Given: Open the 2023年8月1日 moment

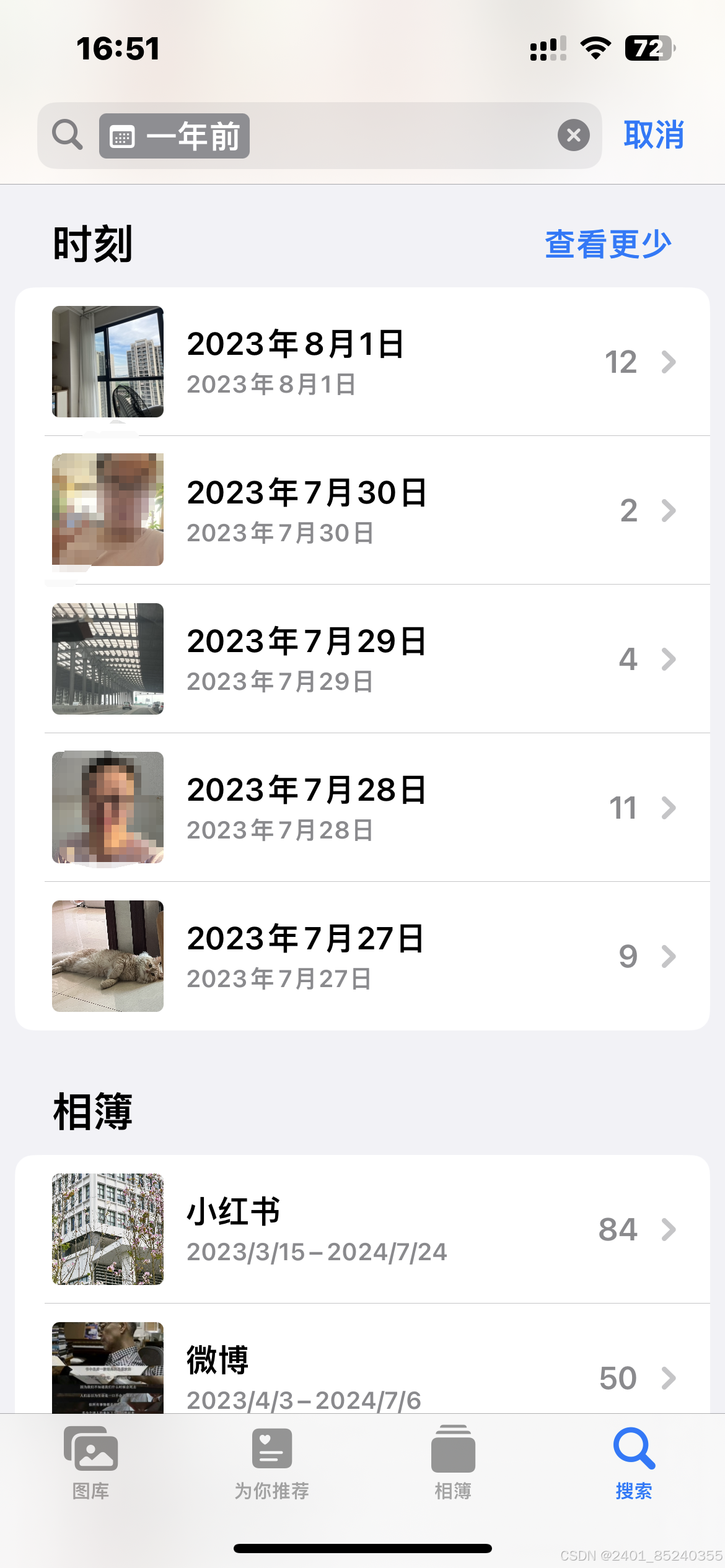Looking at the screenshot, I should pyautogui.click(x=362, y=362).
